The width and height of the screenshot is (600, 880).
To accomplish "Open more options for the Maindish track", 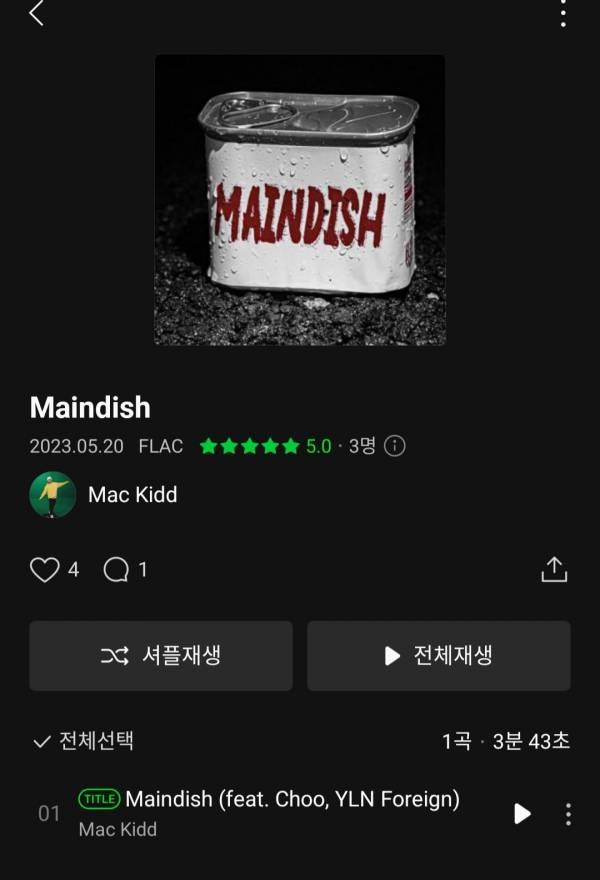I will [568, 814].
